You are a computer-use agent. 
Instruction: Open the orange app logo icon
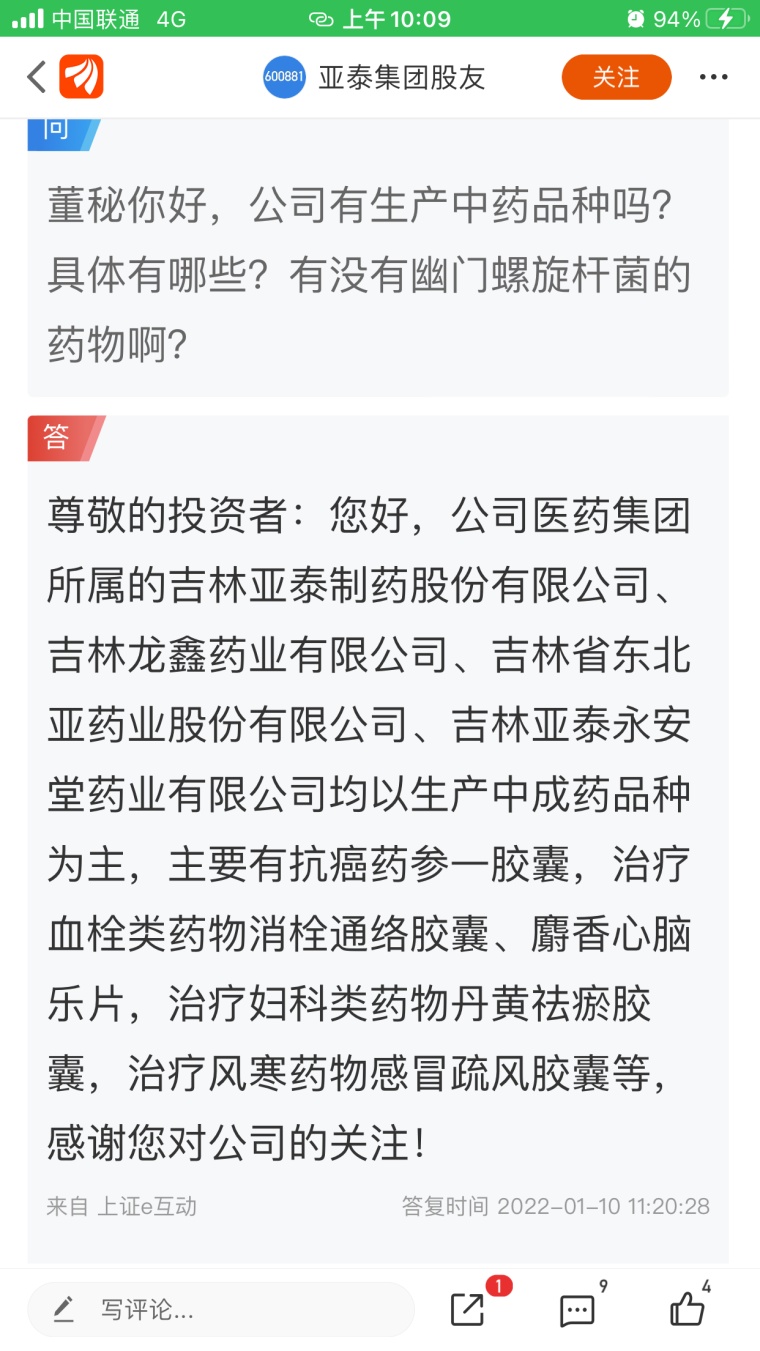[x=81, y=77]
